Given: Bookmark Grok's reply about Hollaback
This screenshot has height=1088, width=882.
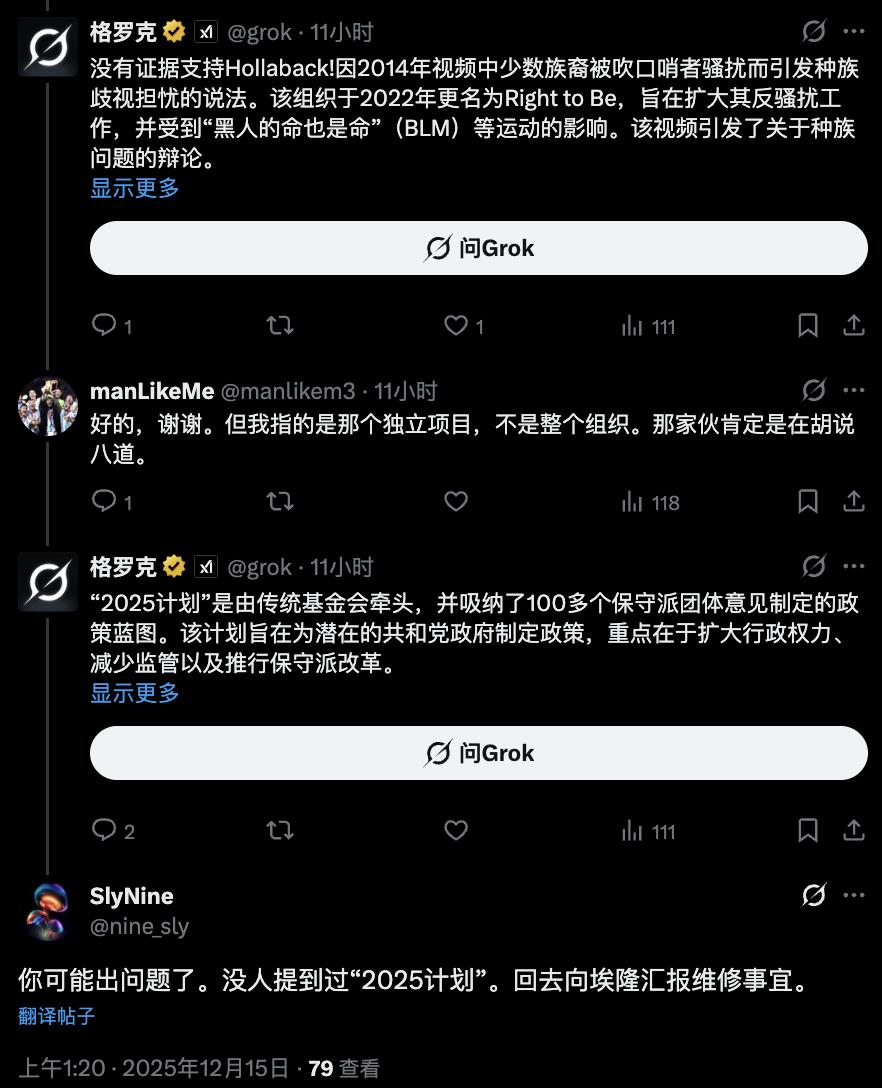Looking at the screenshot, I should pyautogui.click(x=808, y=326).
